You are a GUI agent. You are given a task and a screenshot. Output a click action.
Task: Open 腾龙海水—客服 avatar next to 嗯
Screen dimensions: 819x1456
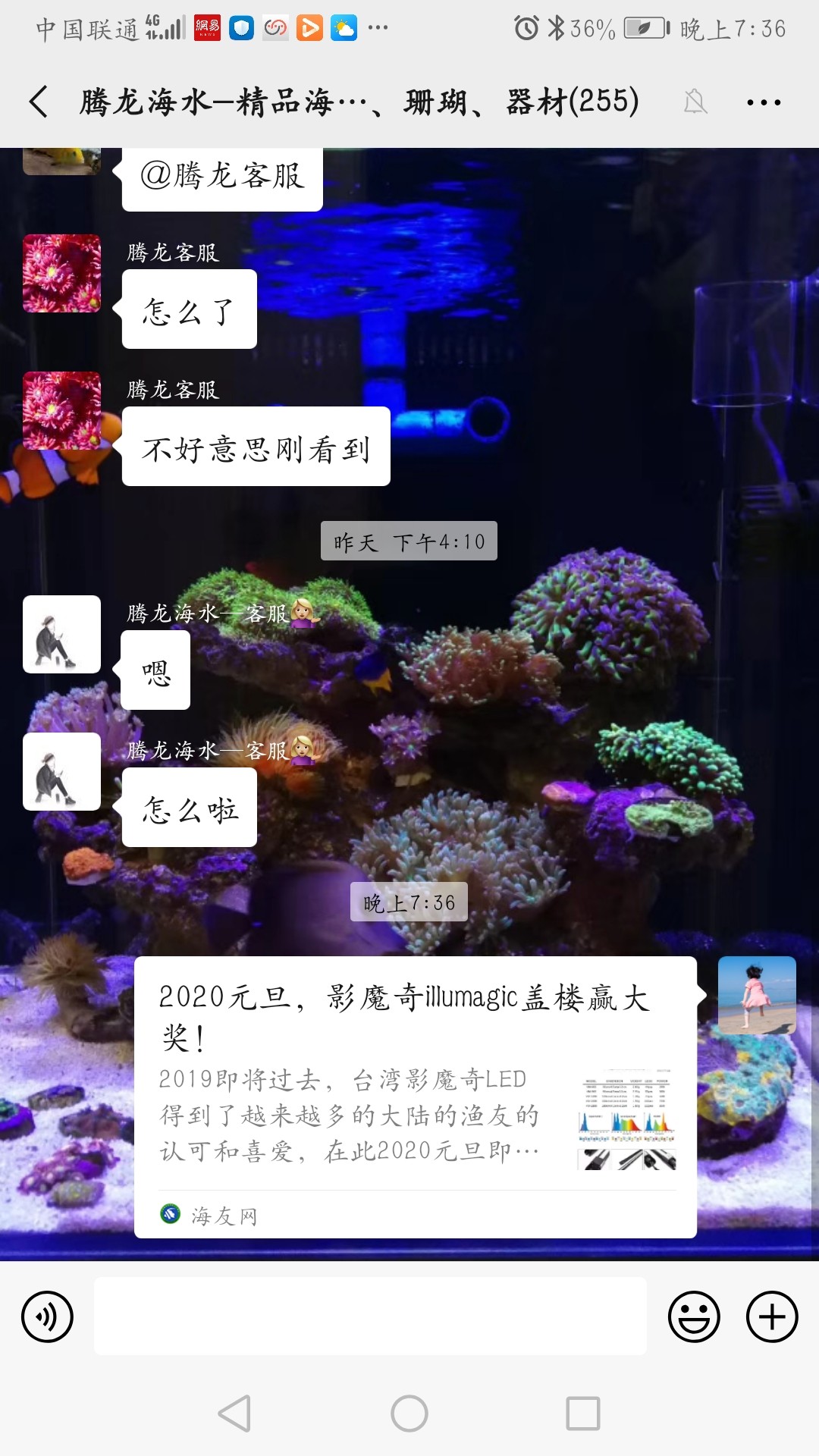point(62,634)
